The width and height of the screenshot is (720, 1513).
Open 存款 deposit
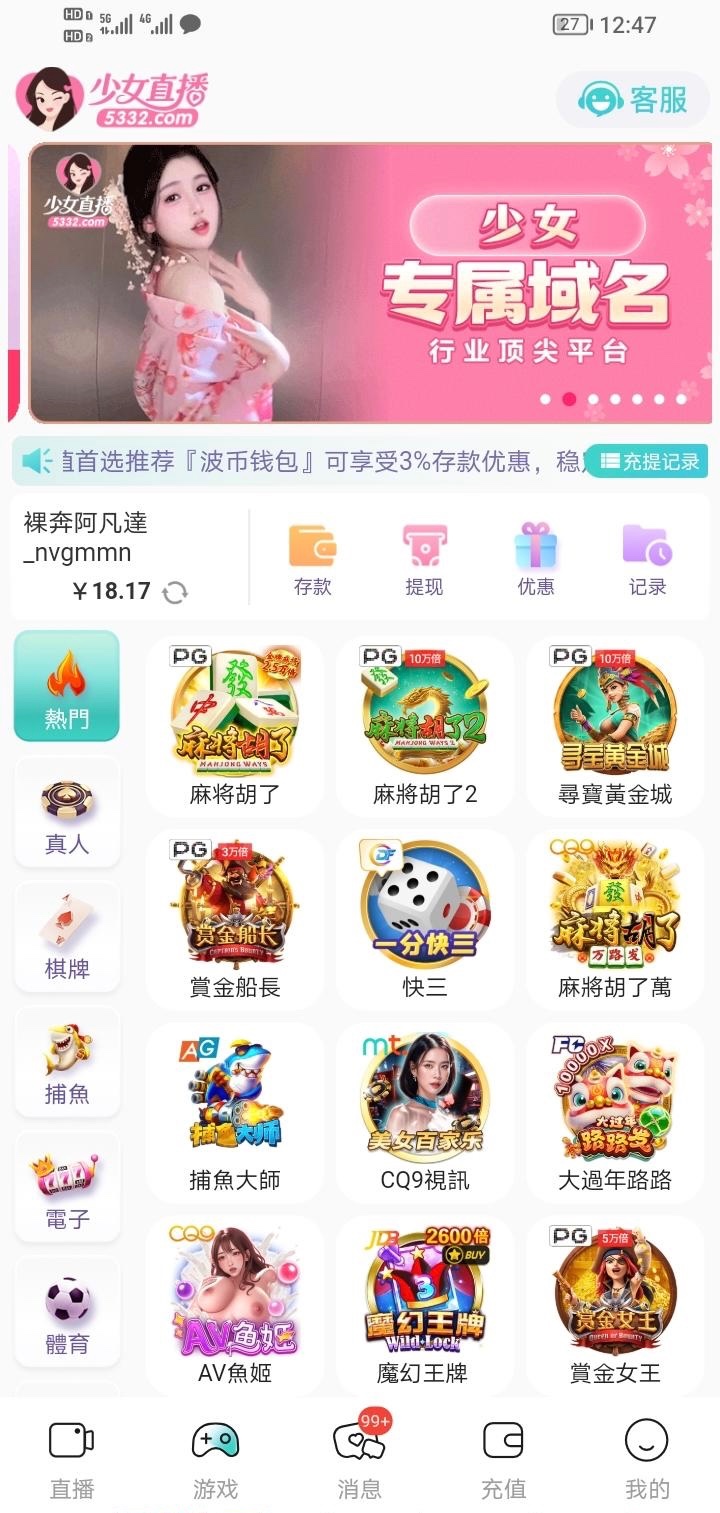pyautogui.click(x=312, y=560)
